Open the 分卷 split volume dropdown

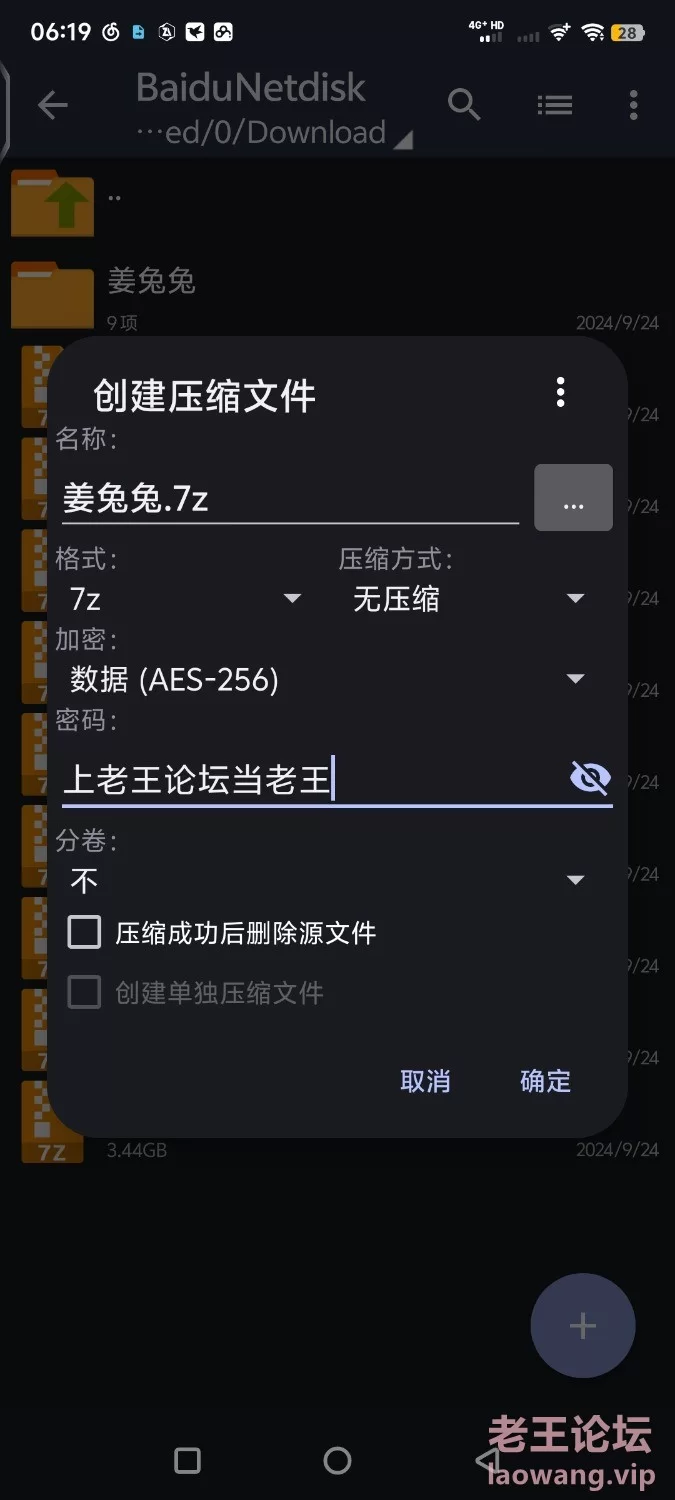[327, 880]
